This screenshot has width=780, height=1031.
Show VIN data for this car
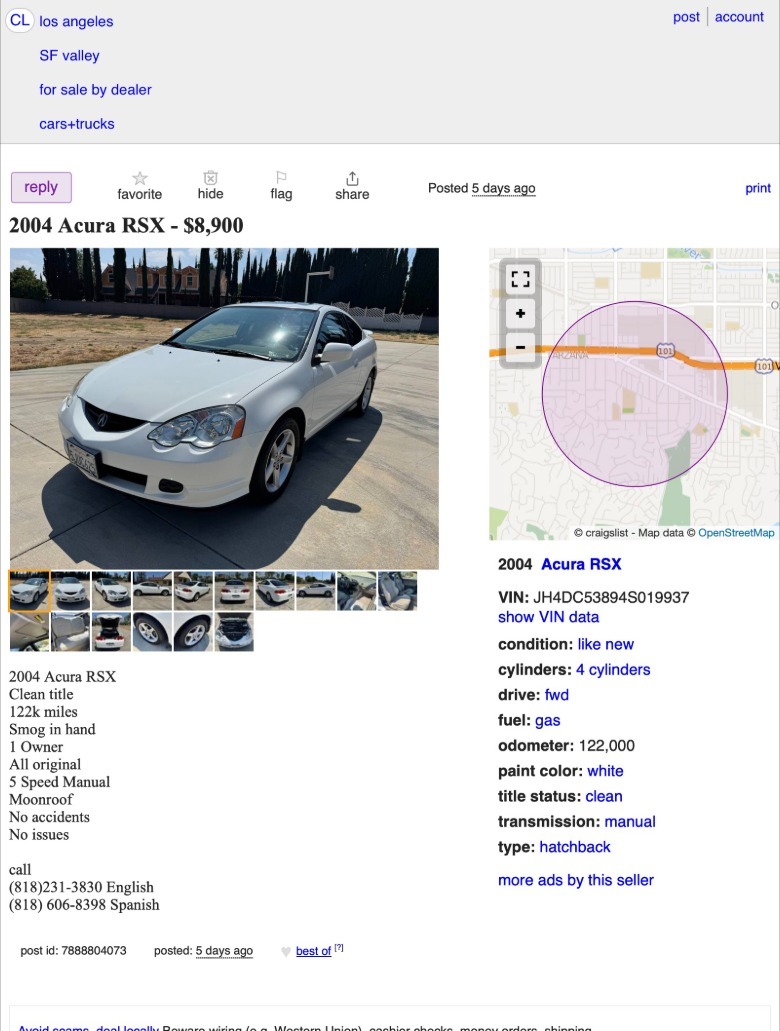pyautogui.click(x=548, y=617)
